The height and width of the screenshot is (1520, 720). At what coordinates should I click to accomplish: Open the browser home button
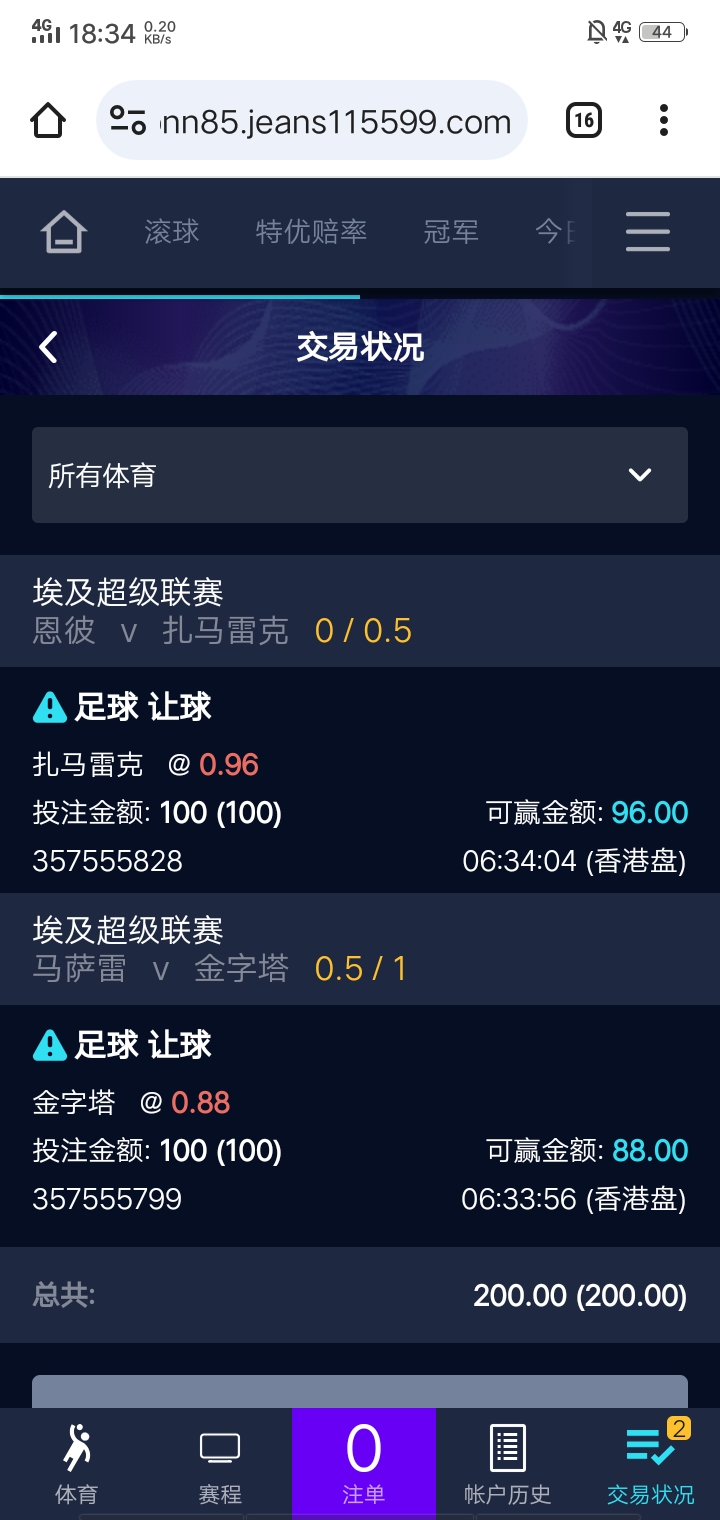(48, 121)
